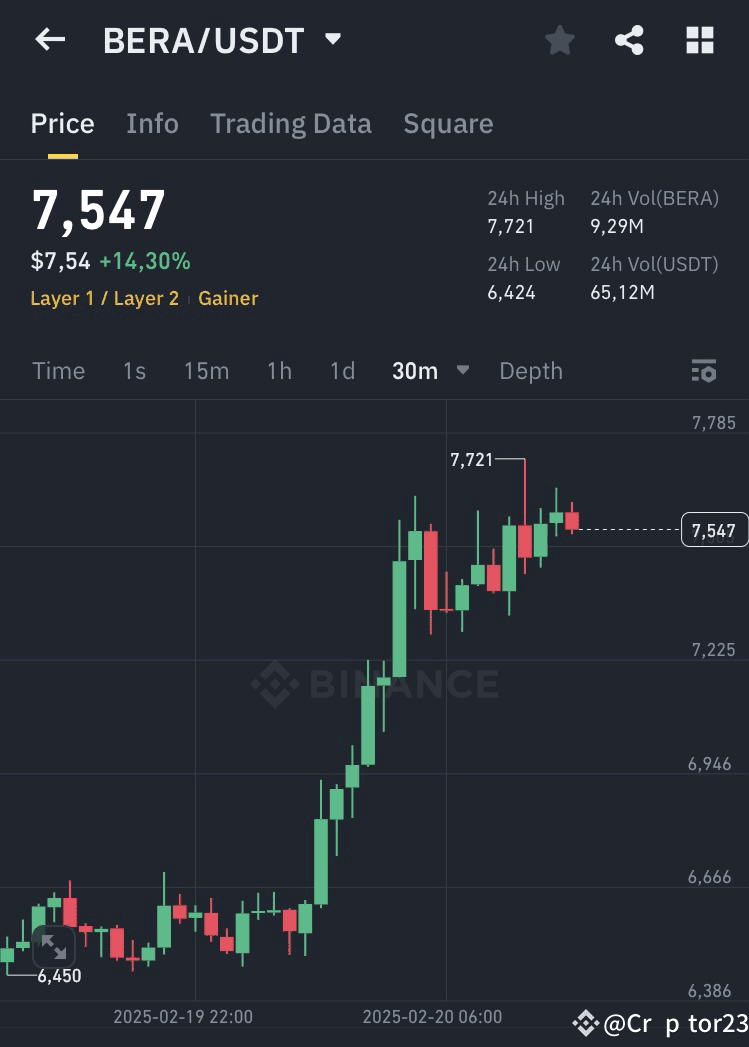
Task: Tap the Binance logo in the bottom watermark
Action: [584, 1023]
